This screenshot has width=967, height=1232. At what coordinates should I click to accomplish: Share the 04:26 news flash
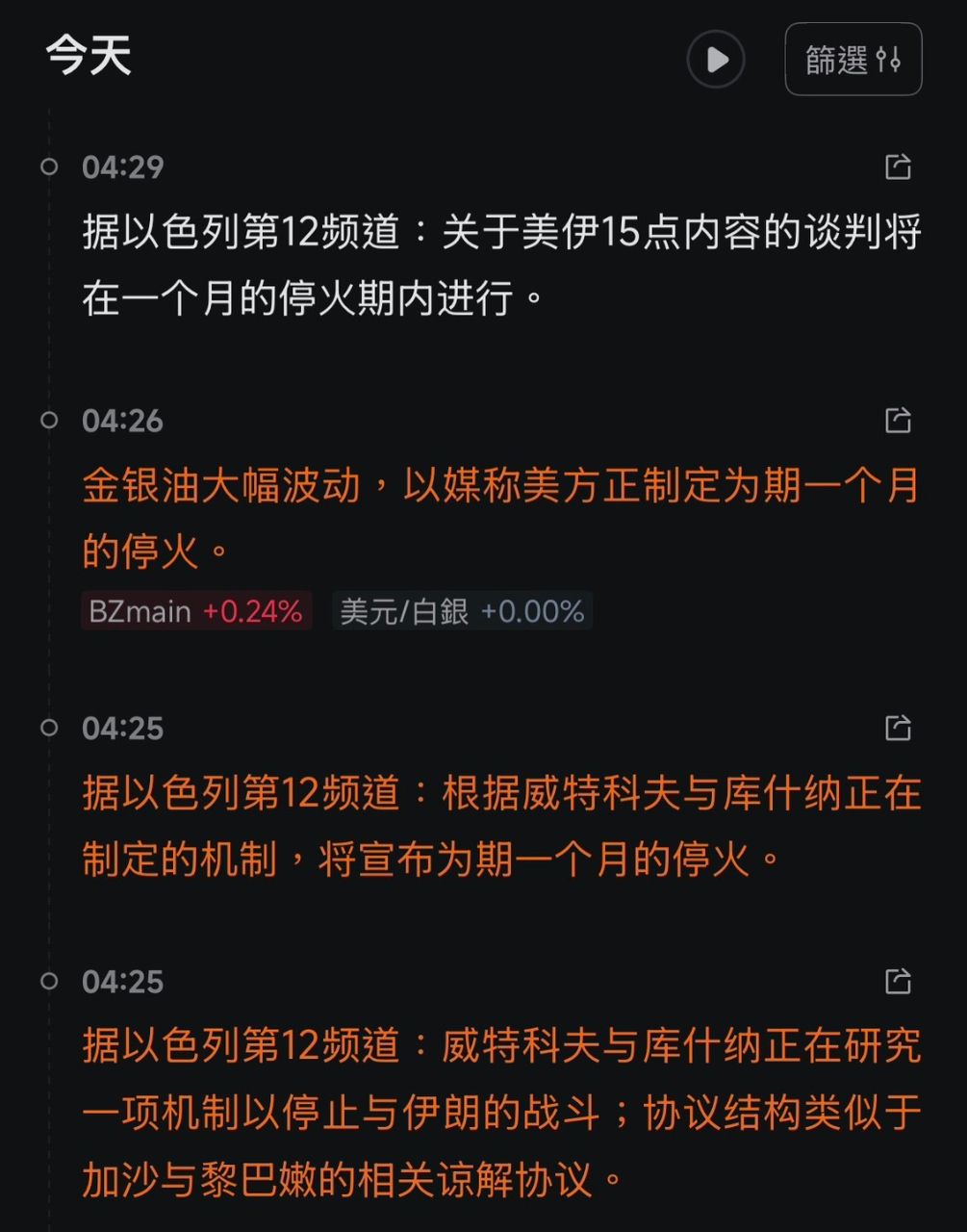[898, 421]
